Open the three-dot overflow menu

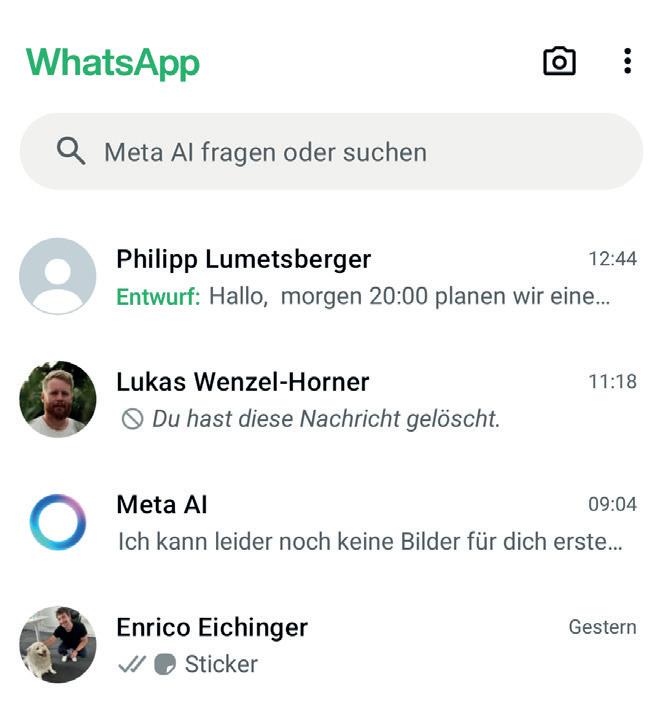coord(627,61)
